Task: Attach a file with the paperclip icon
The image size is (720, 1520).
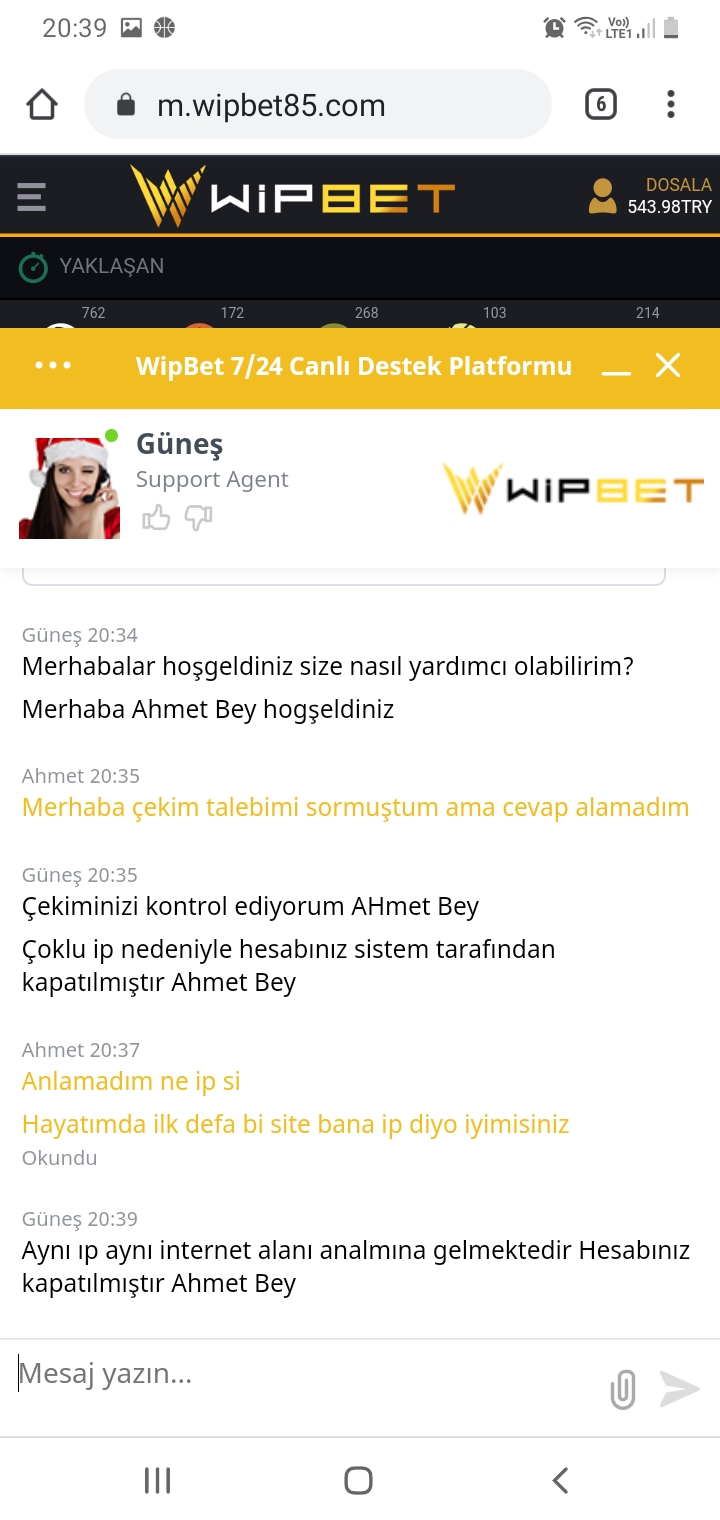Action: point(622,1389)
